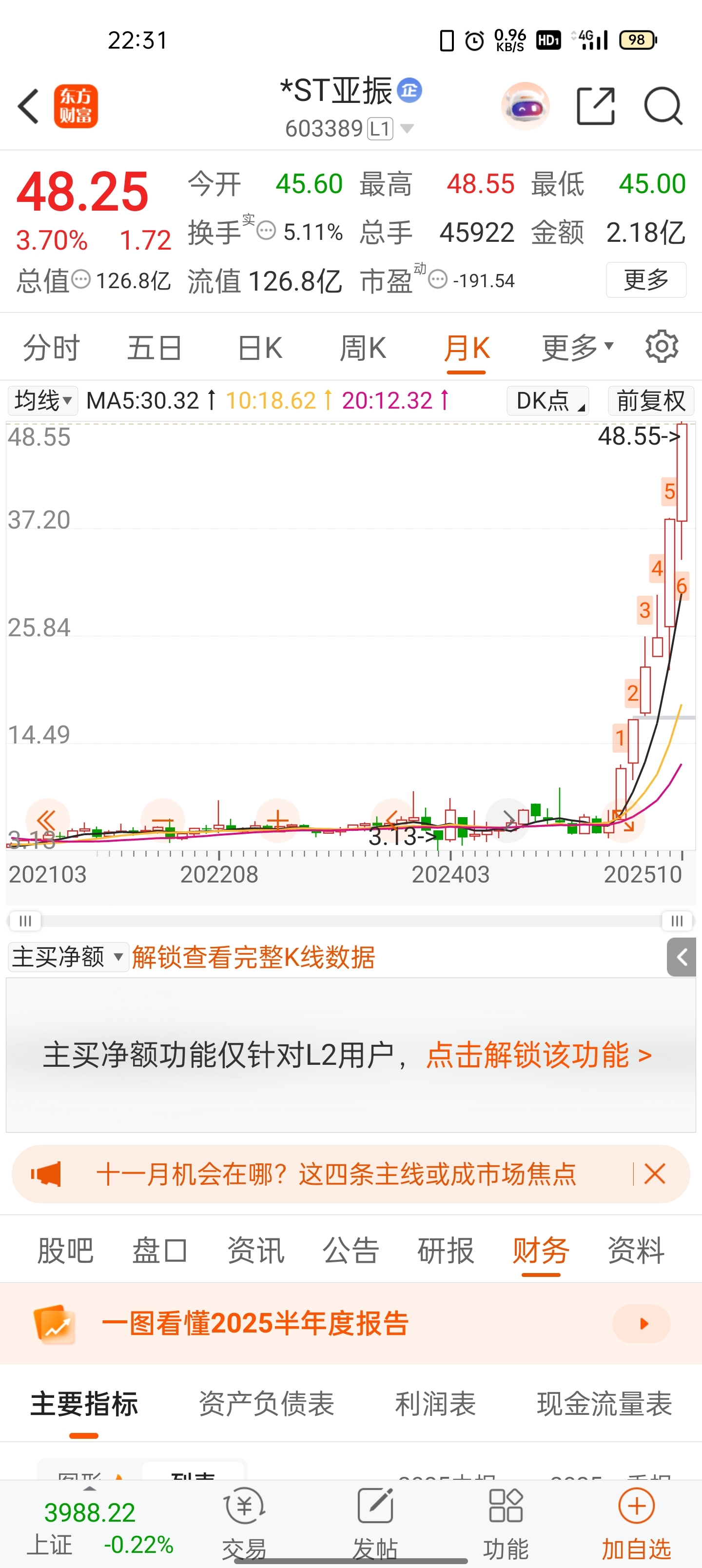Expand the 均线 indicator dropdown
The image size is (702, 1568).
coord(42,400)
